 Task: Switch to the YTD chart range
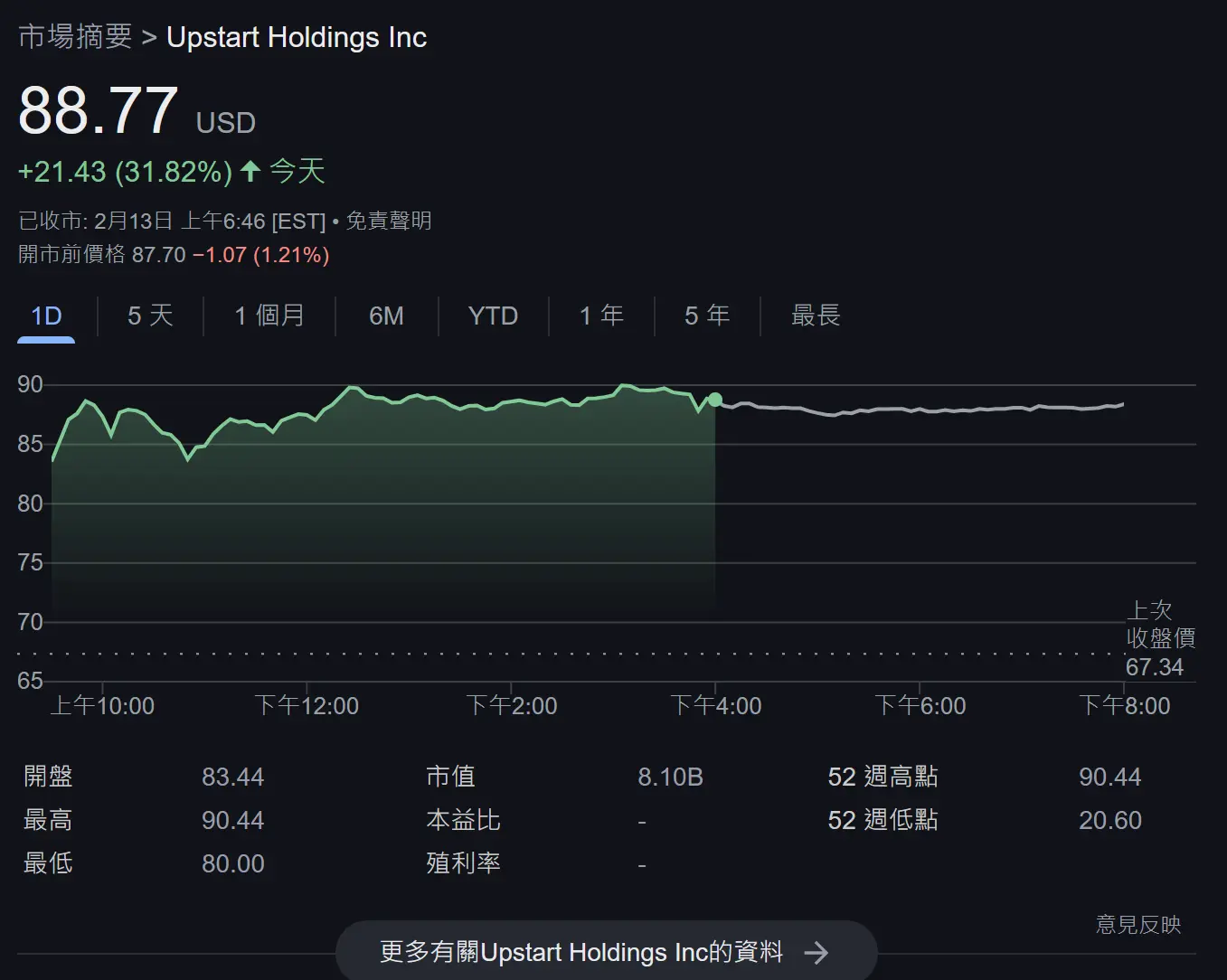pos(493,316)
